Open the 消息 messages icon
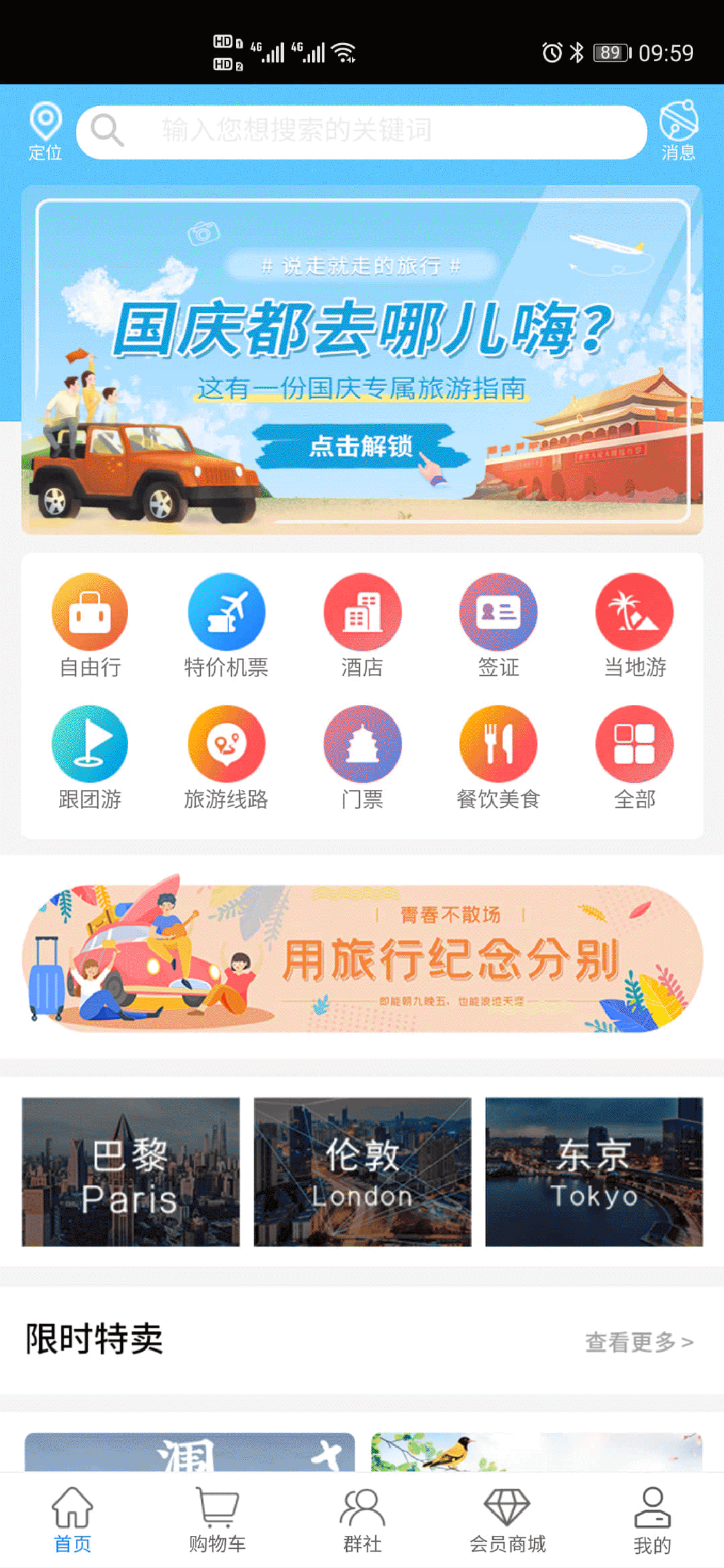This screenshot has width=724, height=1568. pos(678,131)
